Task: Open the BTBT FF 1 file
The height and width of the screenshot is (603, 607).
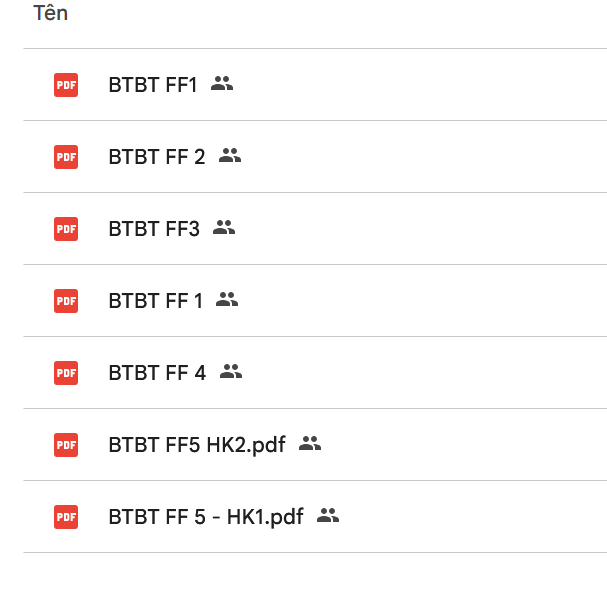Action: (x=155, y=301)
